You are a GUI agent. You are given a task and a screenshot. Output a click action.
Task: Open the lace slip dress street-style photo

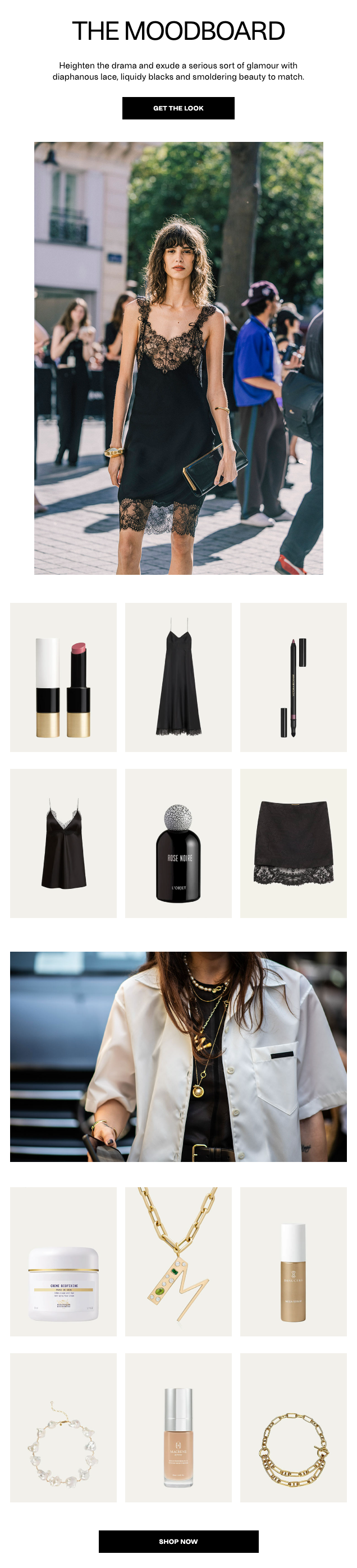[x=178, y=358]
